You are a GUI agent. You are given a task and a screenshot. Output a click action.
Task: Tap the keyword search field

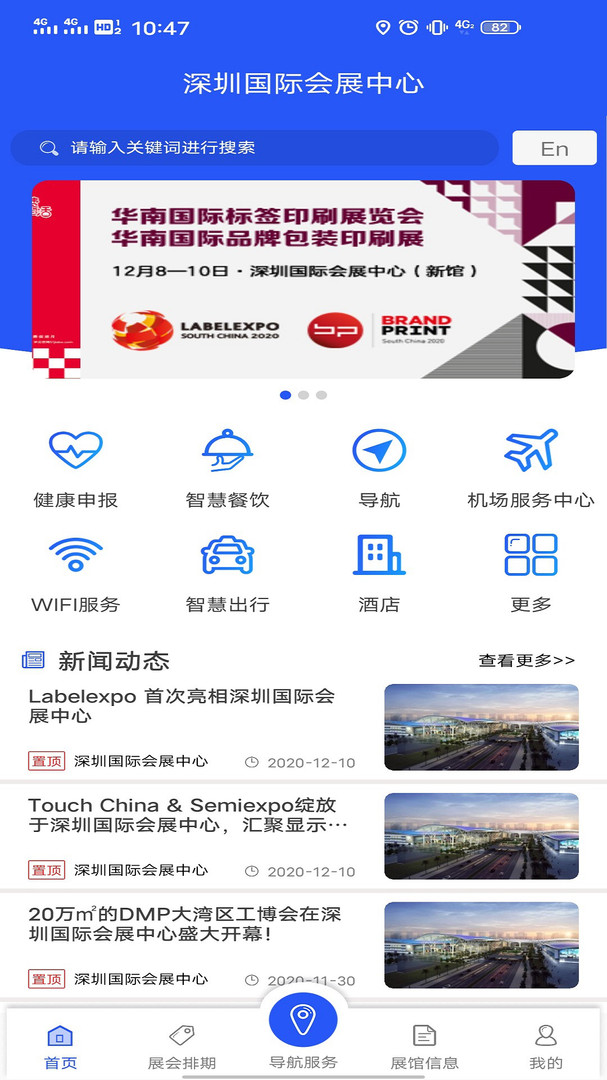pos(254,148)
